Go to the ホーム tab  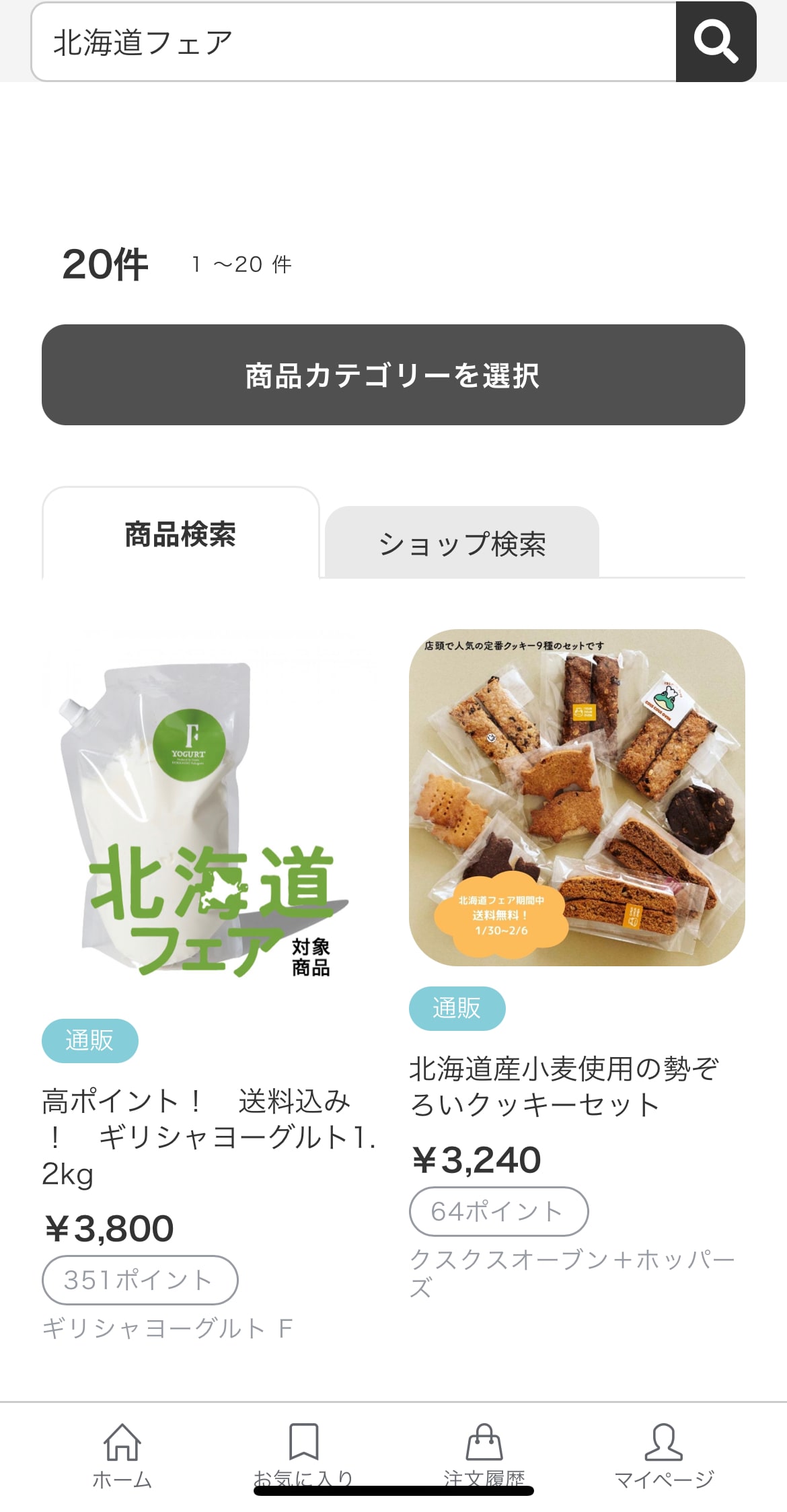[x=122, y=1455]
